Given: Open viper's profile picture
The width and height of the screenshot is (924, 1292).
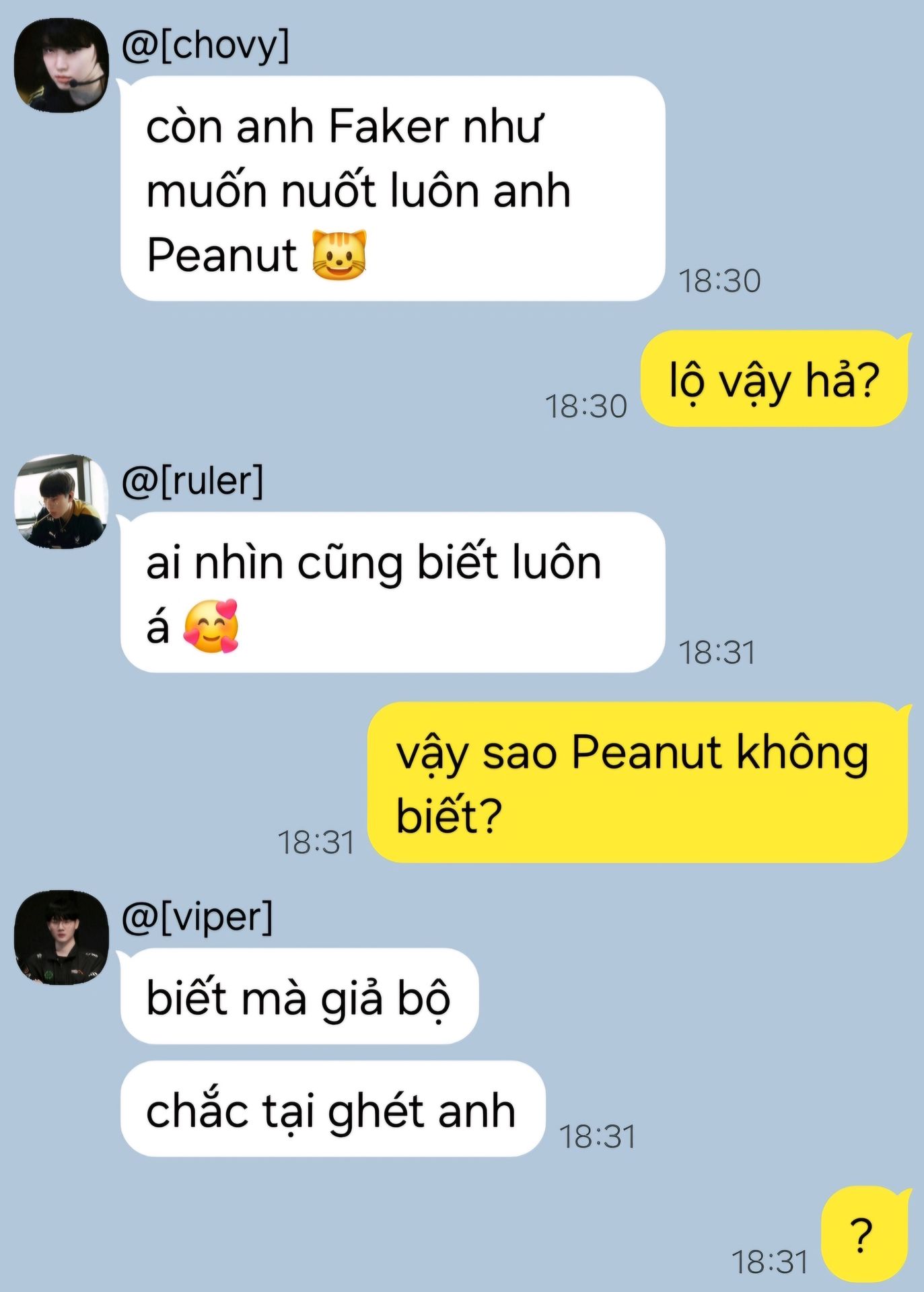Looking at the screenshot, I should [x=61, y=937].
